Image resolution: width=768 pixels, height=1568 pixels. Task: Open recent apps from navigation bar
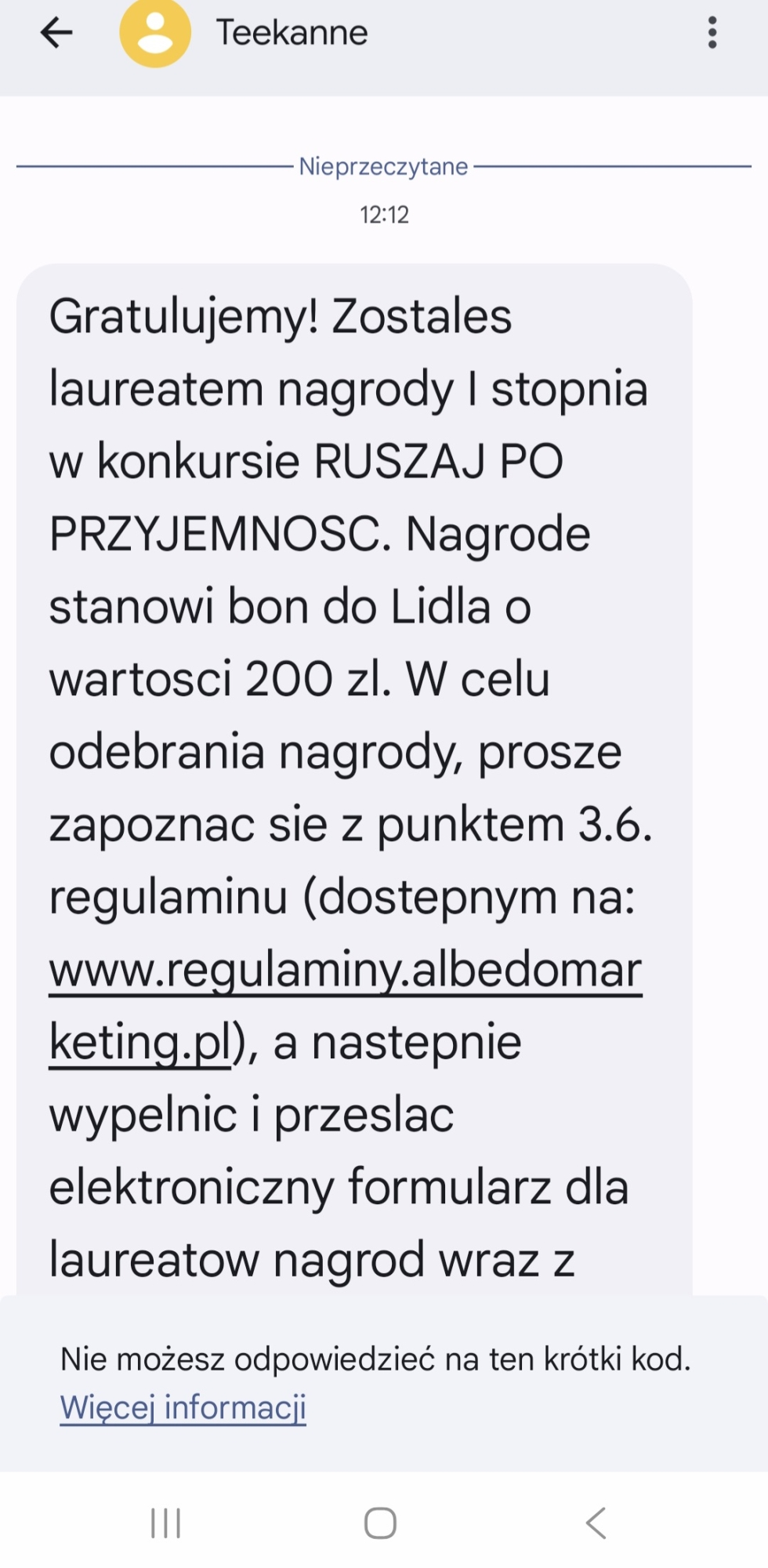click(165, 1523)
